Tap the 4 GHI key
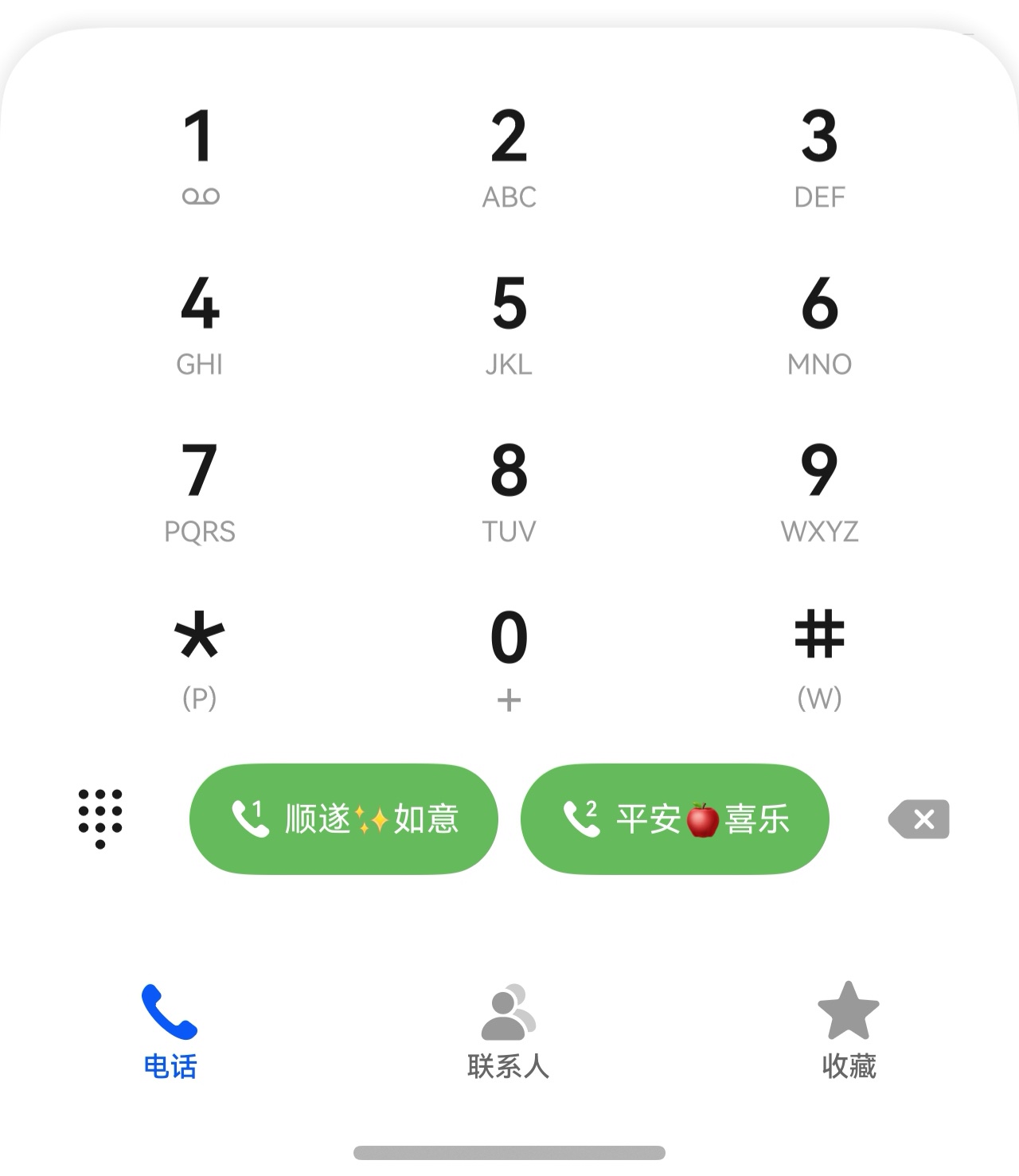The image size is (1019, 1176). [x=199, y=324]
